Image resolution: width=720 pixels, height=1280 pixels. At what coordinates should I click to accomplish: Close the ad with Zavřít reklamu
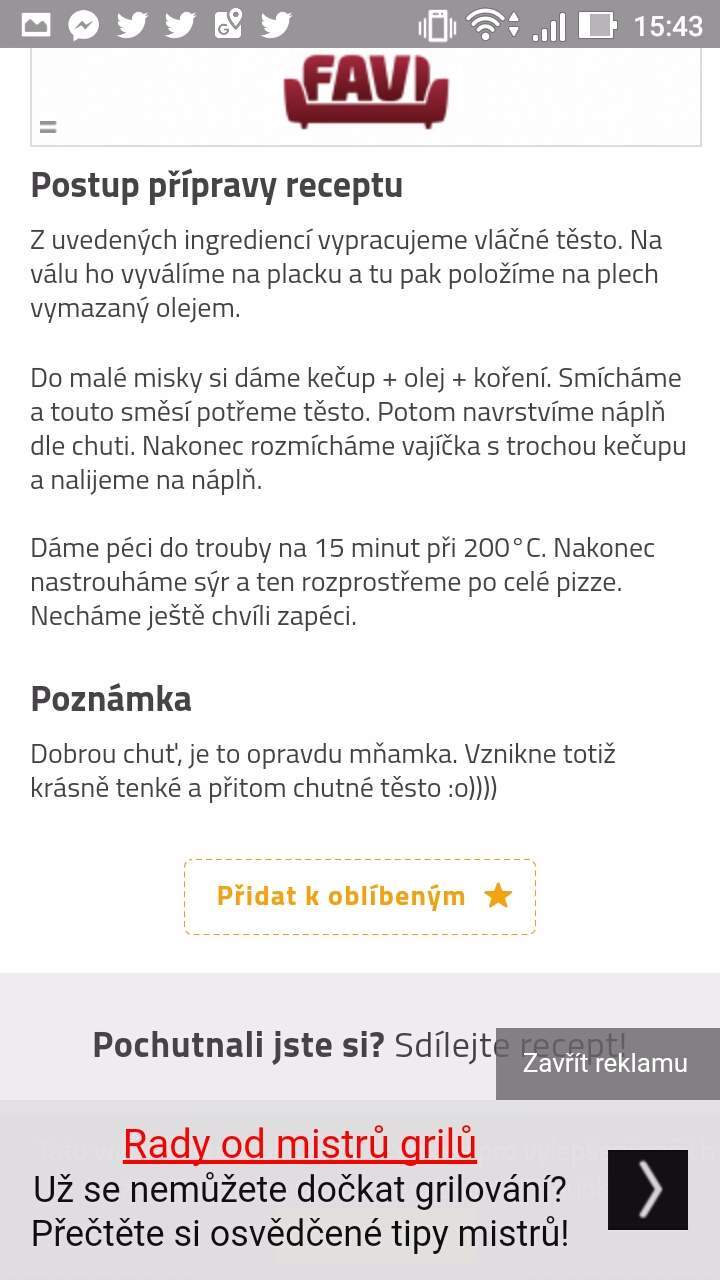pyautogui.click(x=607, y=1063)
